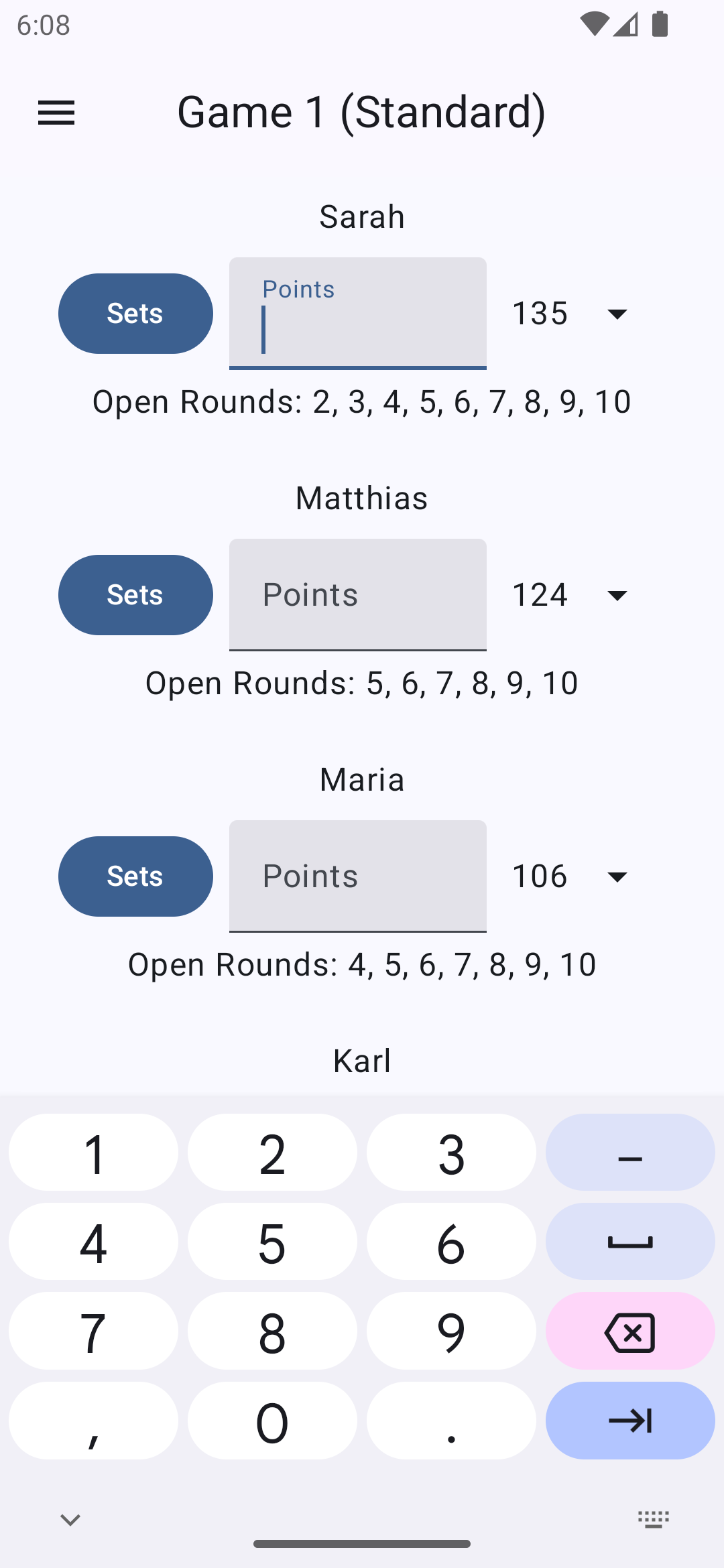Tap the Sets button for Maria
The image size is (724, 1568).
(x=135, y=876)
